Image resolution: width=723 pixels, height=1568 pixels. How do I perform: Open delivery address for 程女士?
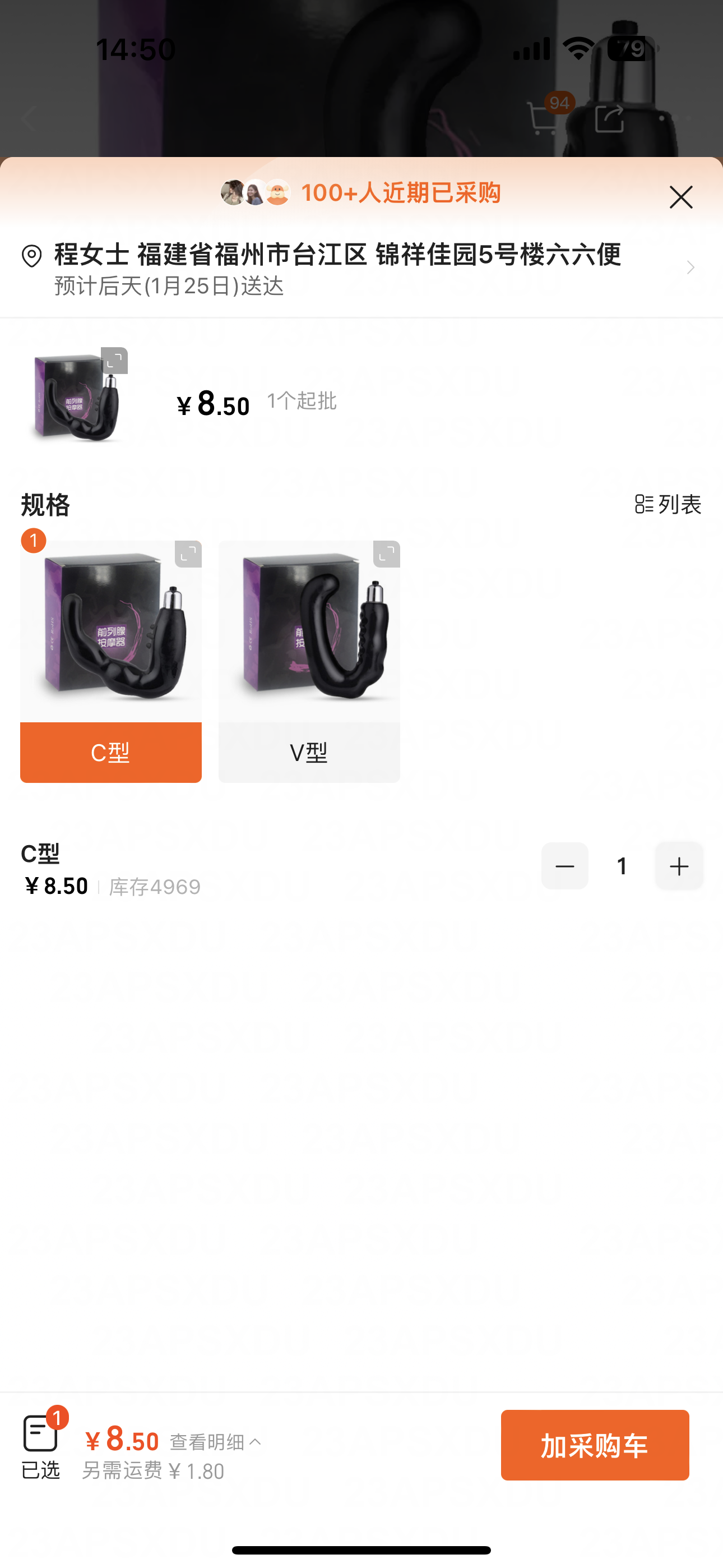click(359, 268)
